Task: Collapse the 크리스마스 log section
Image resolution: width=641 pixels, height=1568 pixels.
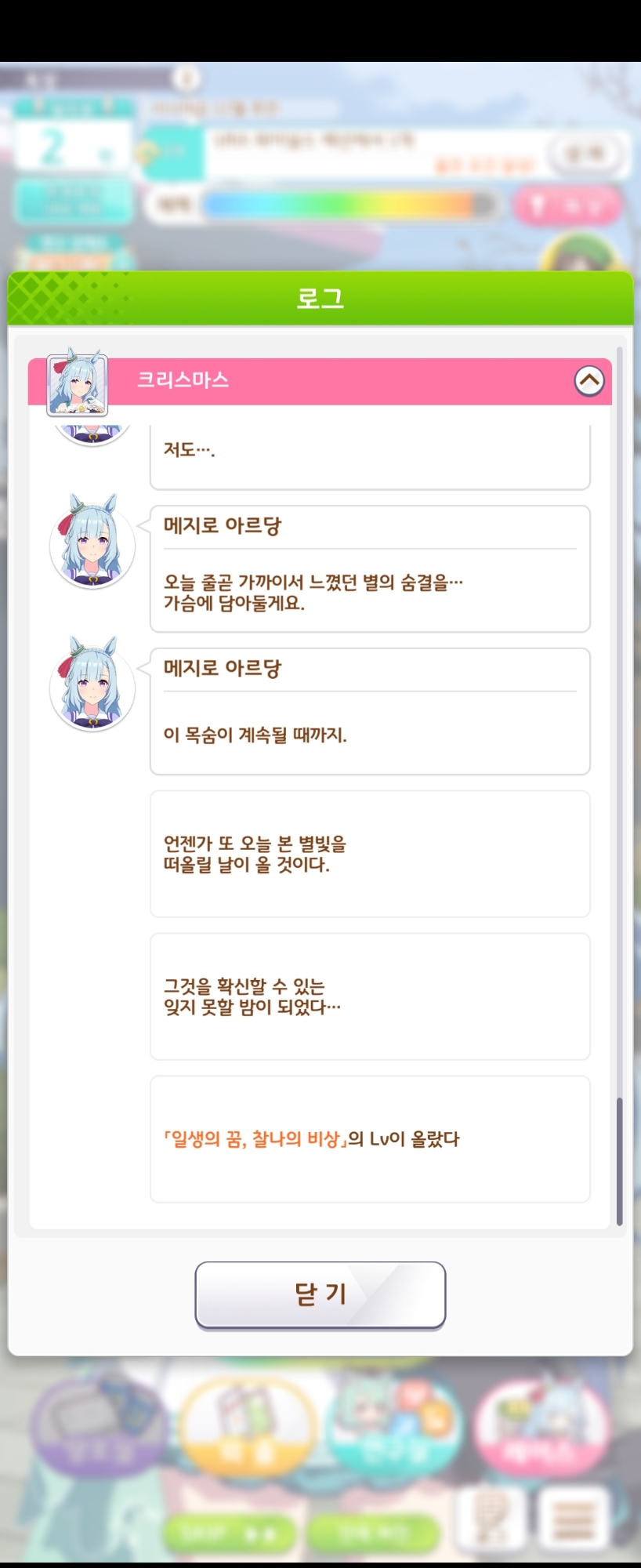Action: coord(589,381)
